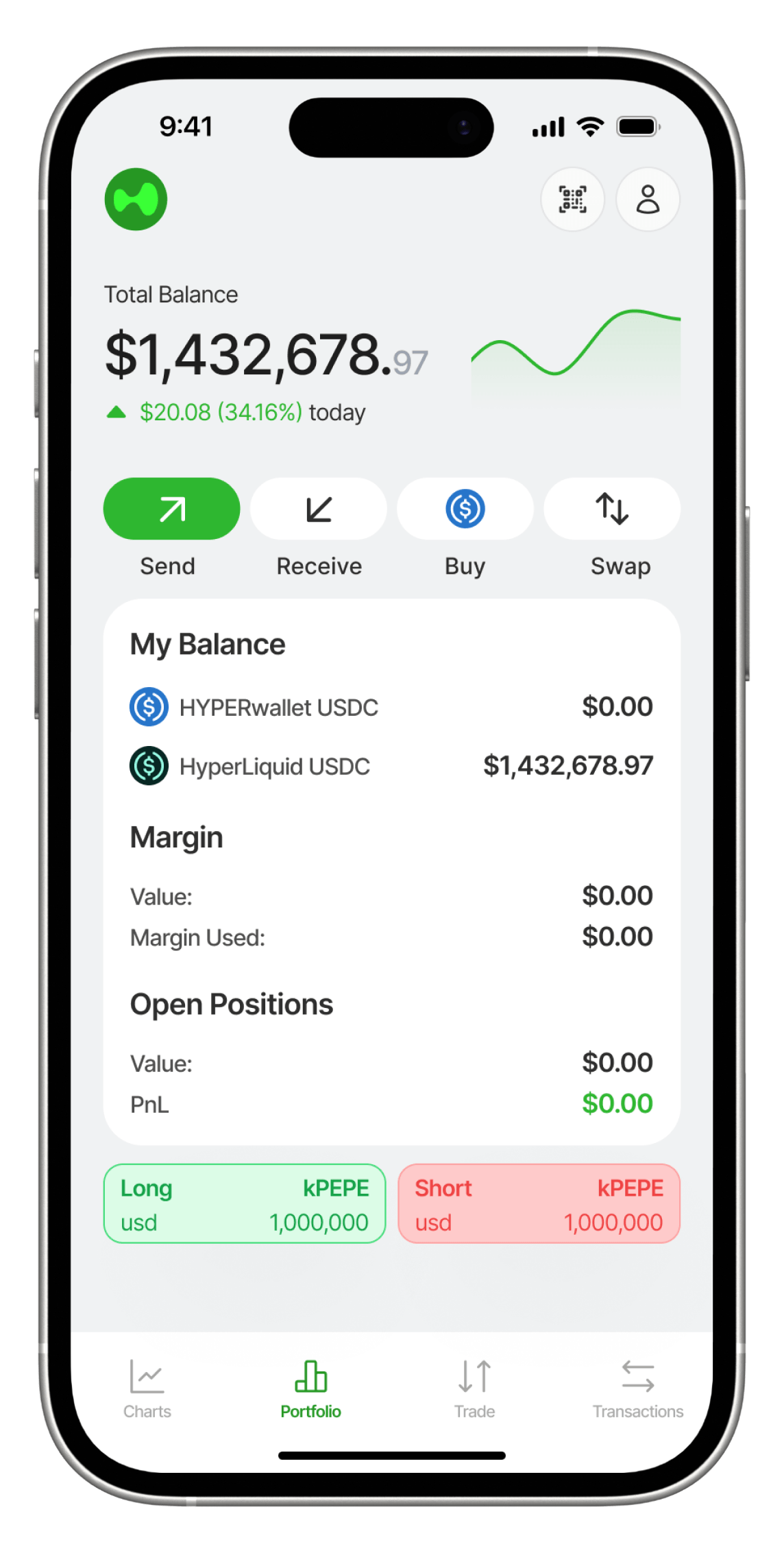This screenshot has height=1551, width=784.
Task: Tap the green Send button
Action: click(x=171, y=509)
